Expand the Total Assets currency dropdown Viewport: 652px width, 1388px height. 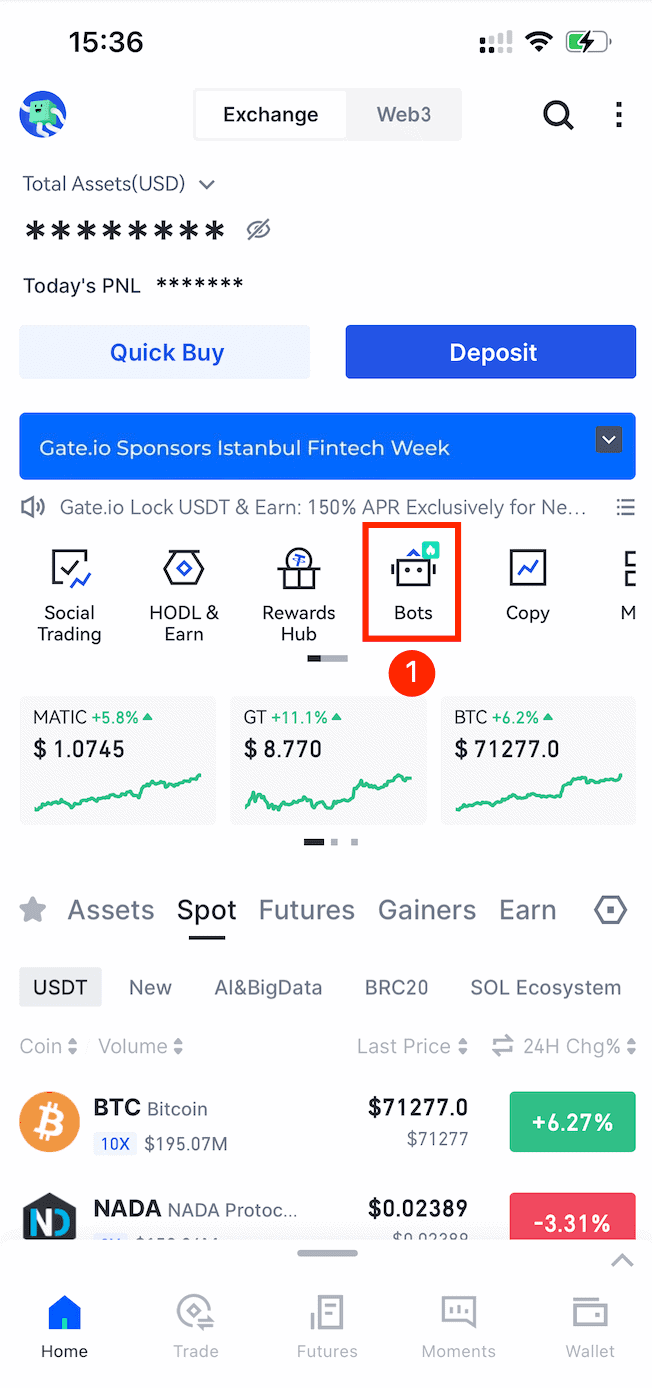click(207, 184)
